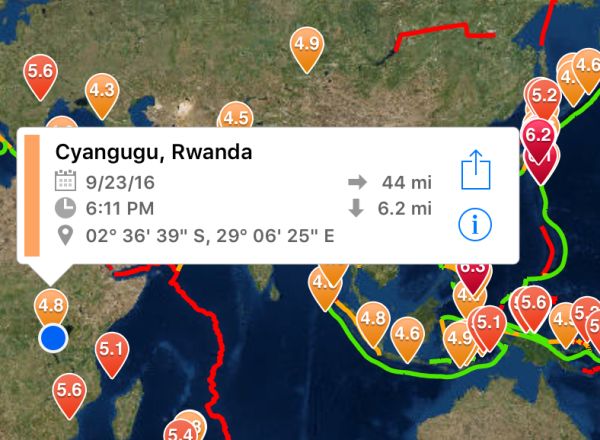Share the Cyangugu, Rwanda earthquake
The image size is (600, 440).
coord(475,169)
